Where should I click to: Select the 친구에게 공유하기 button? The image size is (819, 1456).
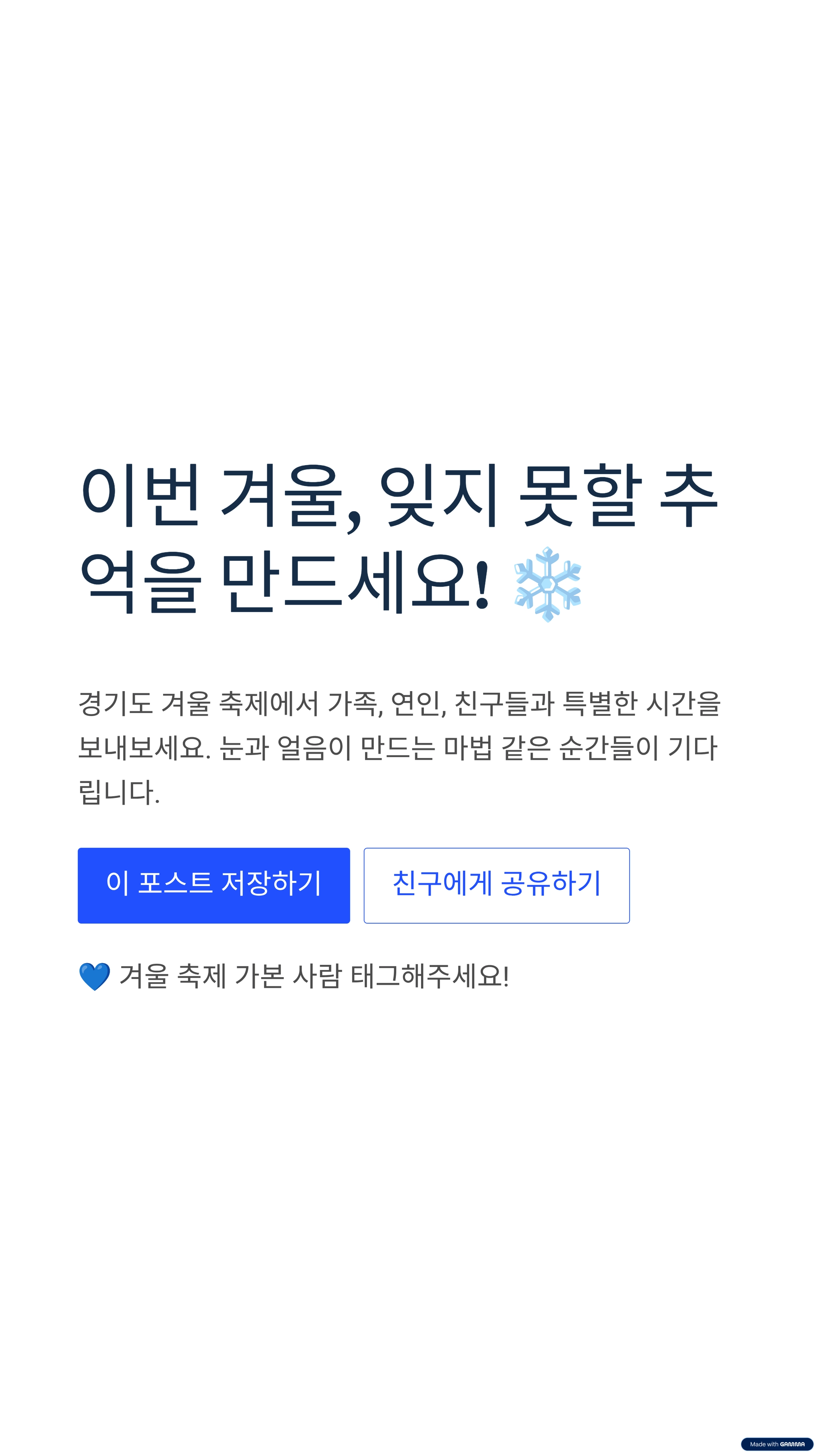click(x=496, y=885)
